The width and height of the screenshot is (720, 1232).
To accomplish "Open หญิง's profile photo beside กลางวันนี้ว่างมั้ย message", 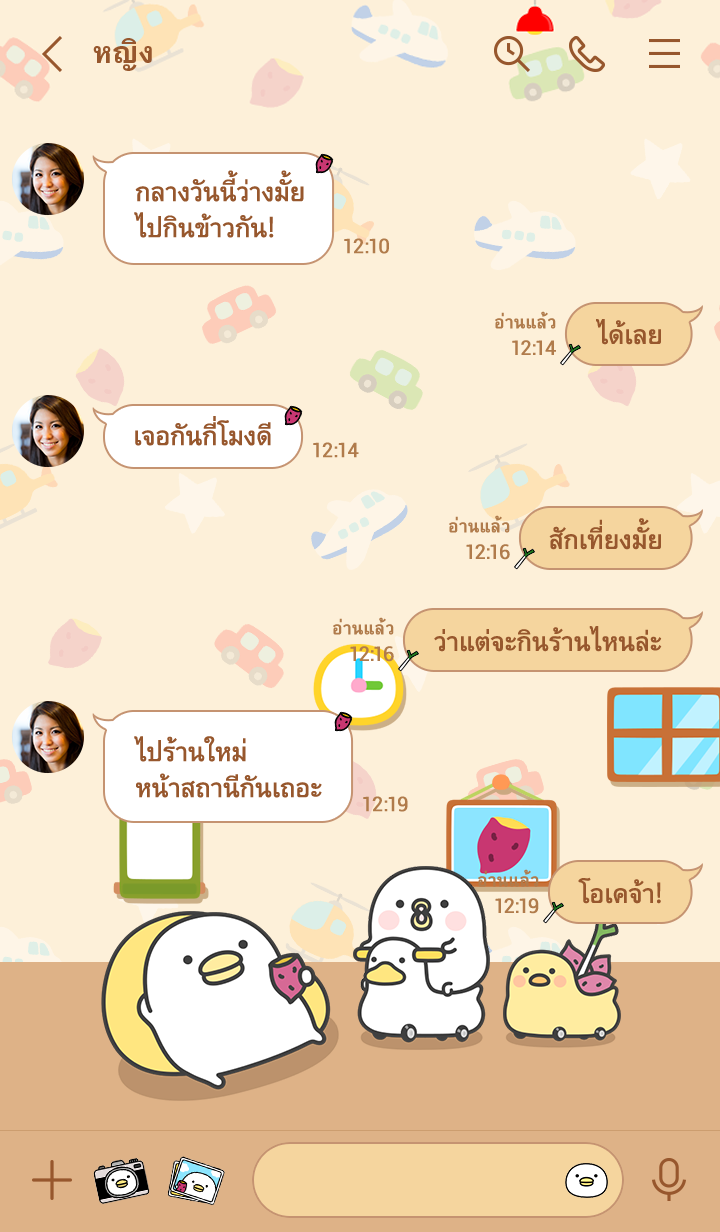I will coord(48,179).
